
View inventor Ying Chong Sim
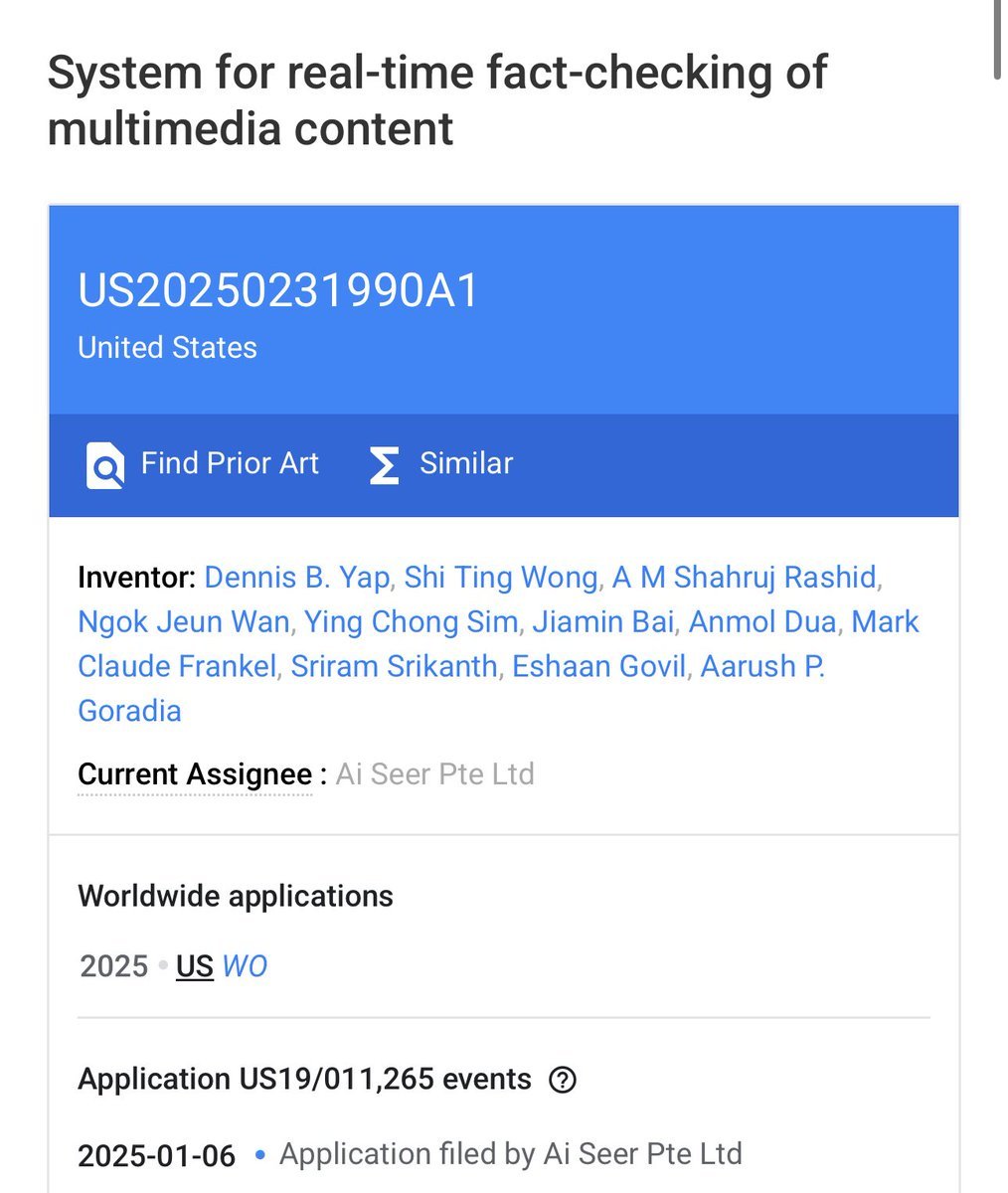pyautogui.click(x=411, y=622)
